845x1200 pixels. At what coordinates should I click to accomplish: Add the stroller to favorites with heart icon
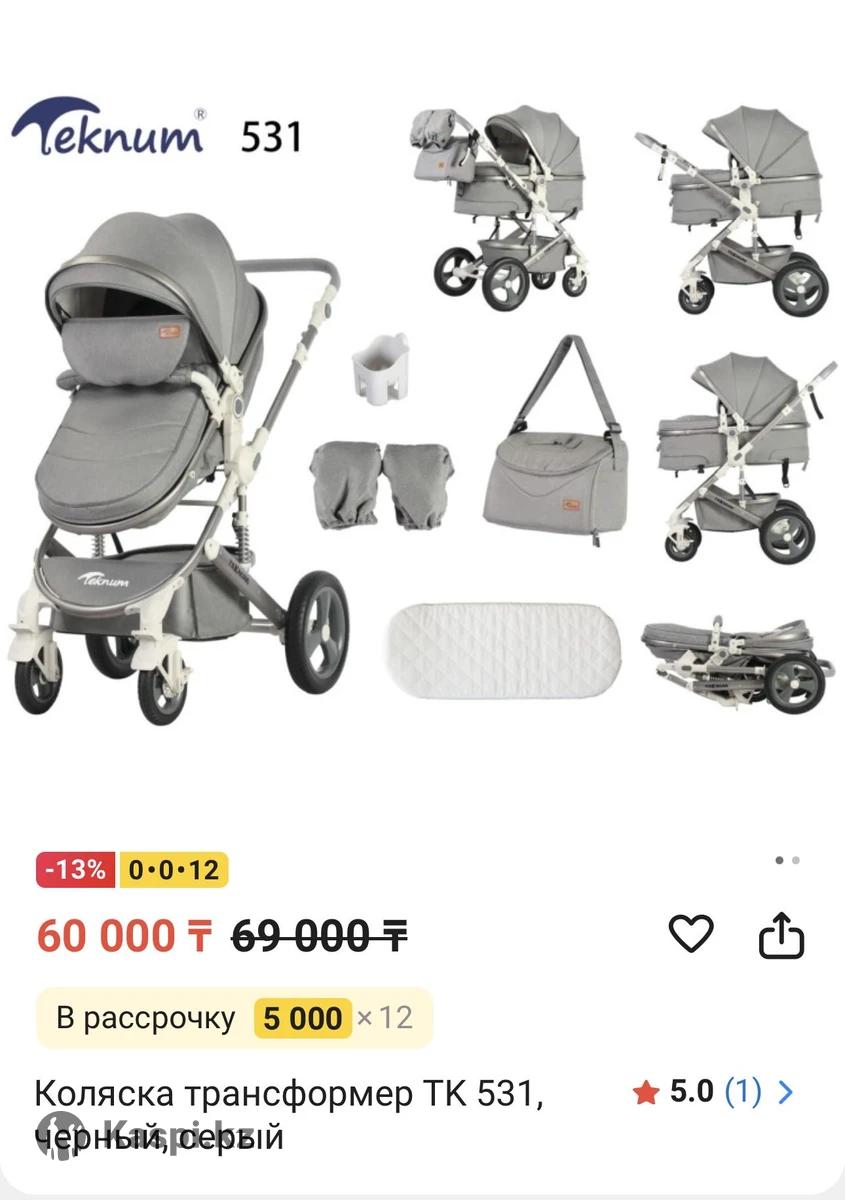(690, 934)
